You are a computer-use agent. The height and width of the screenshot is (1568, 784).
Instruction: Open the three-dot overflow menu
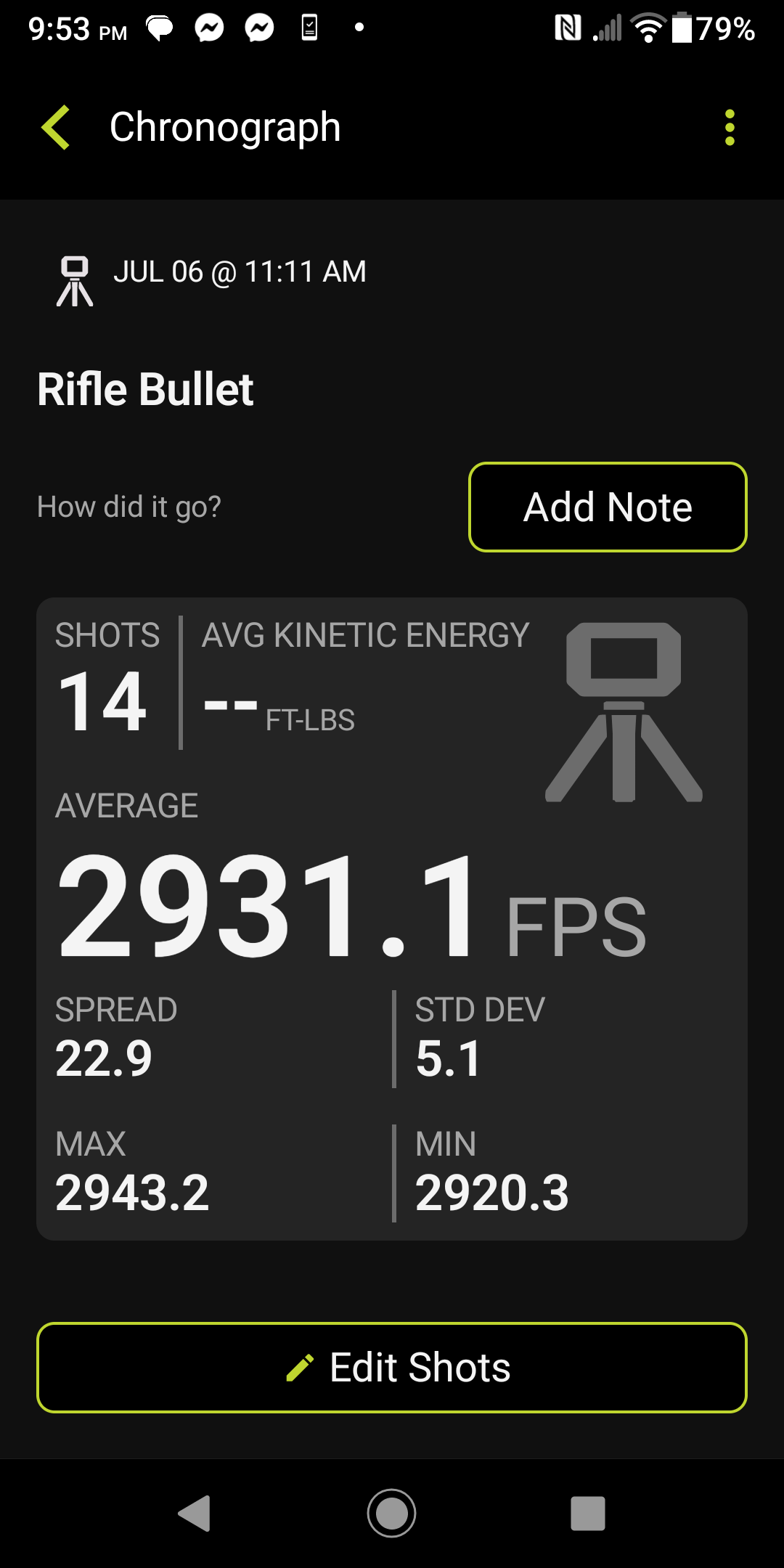(x=730, y=128)
